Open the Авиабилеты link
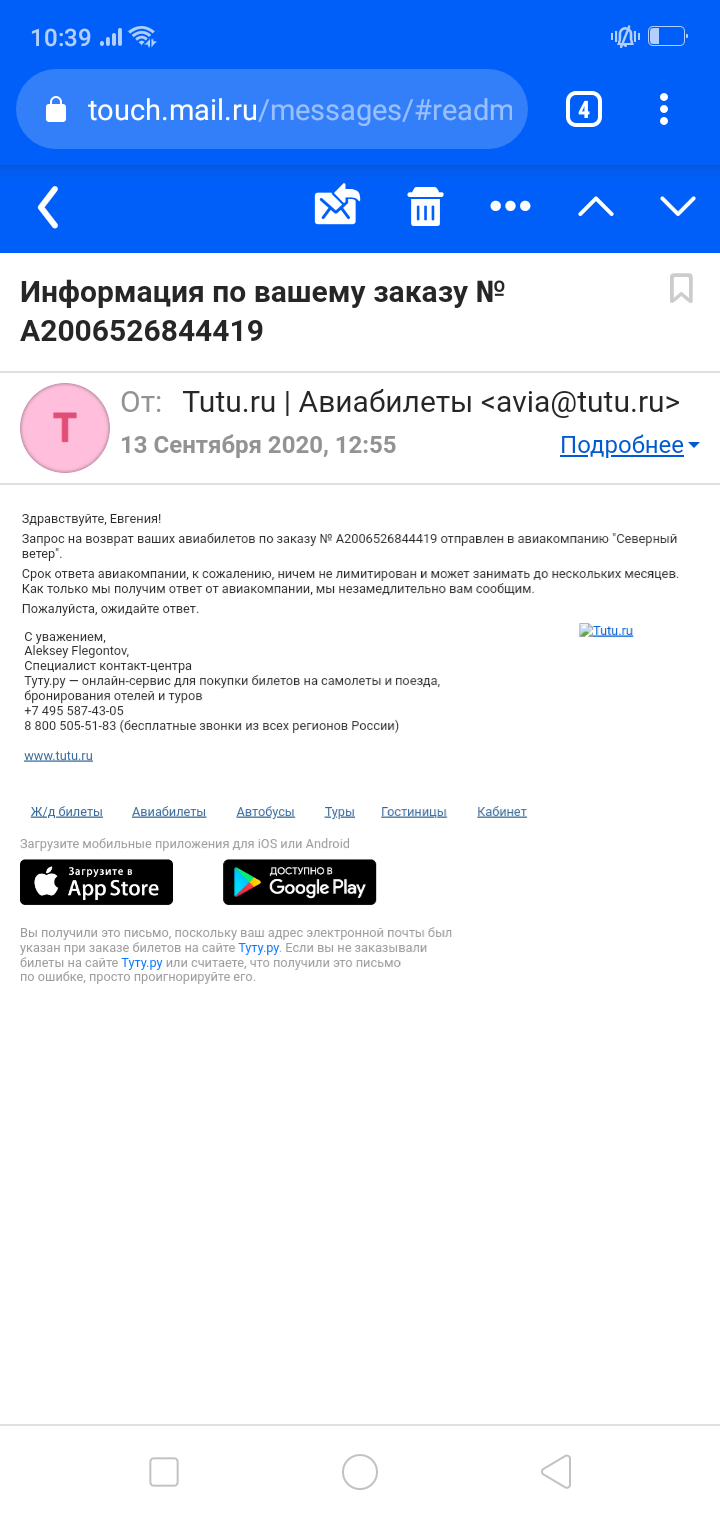This screenshot has height=1520, width=720. coord(169,812)
